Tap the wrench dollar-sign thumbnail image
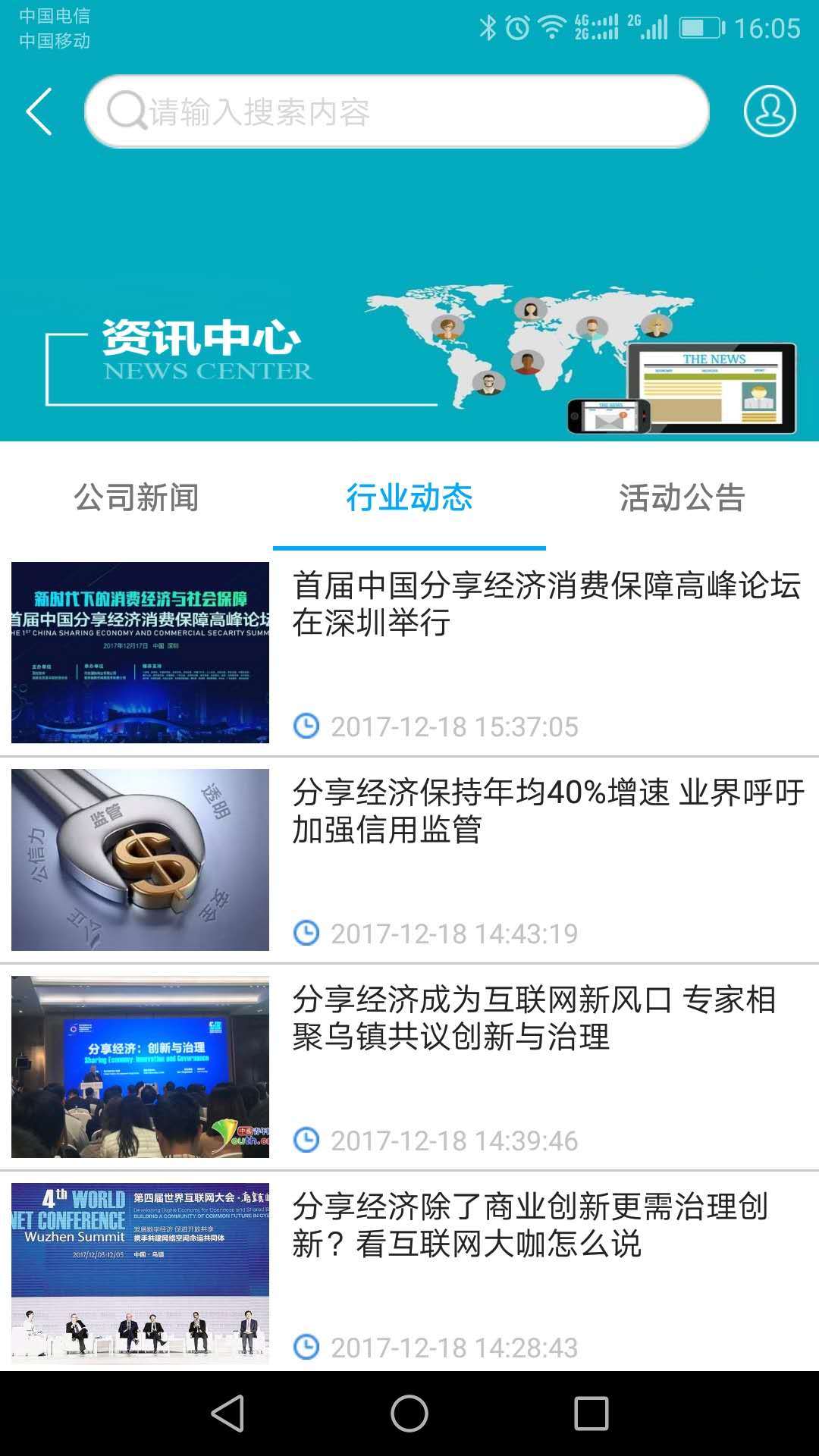Viewport: 819px width, 1456px height. coord(140,858)
